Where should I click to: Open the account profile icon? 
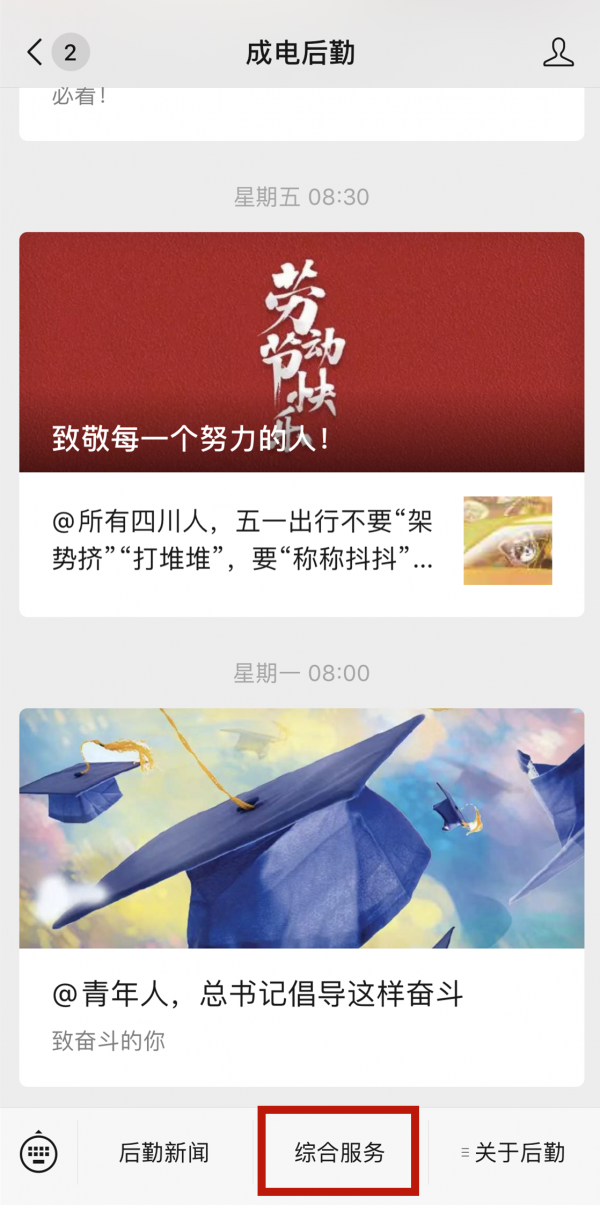pyautogui.click(x=558, y=53)
